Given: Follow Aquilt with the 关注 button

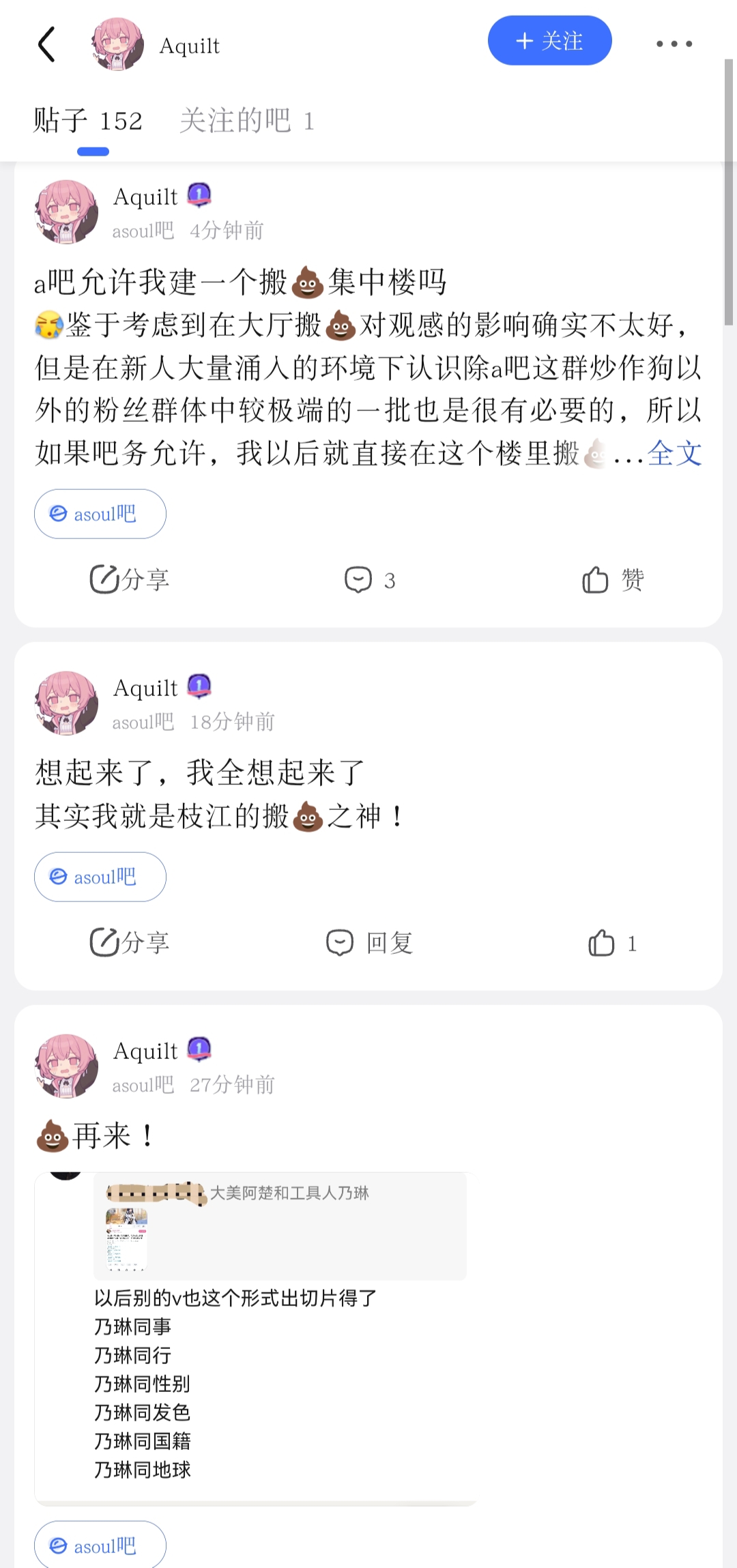Looking at the screenshot, I should click(549, 41).
